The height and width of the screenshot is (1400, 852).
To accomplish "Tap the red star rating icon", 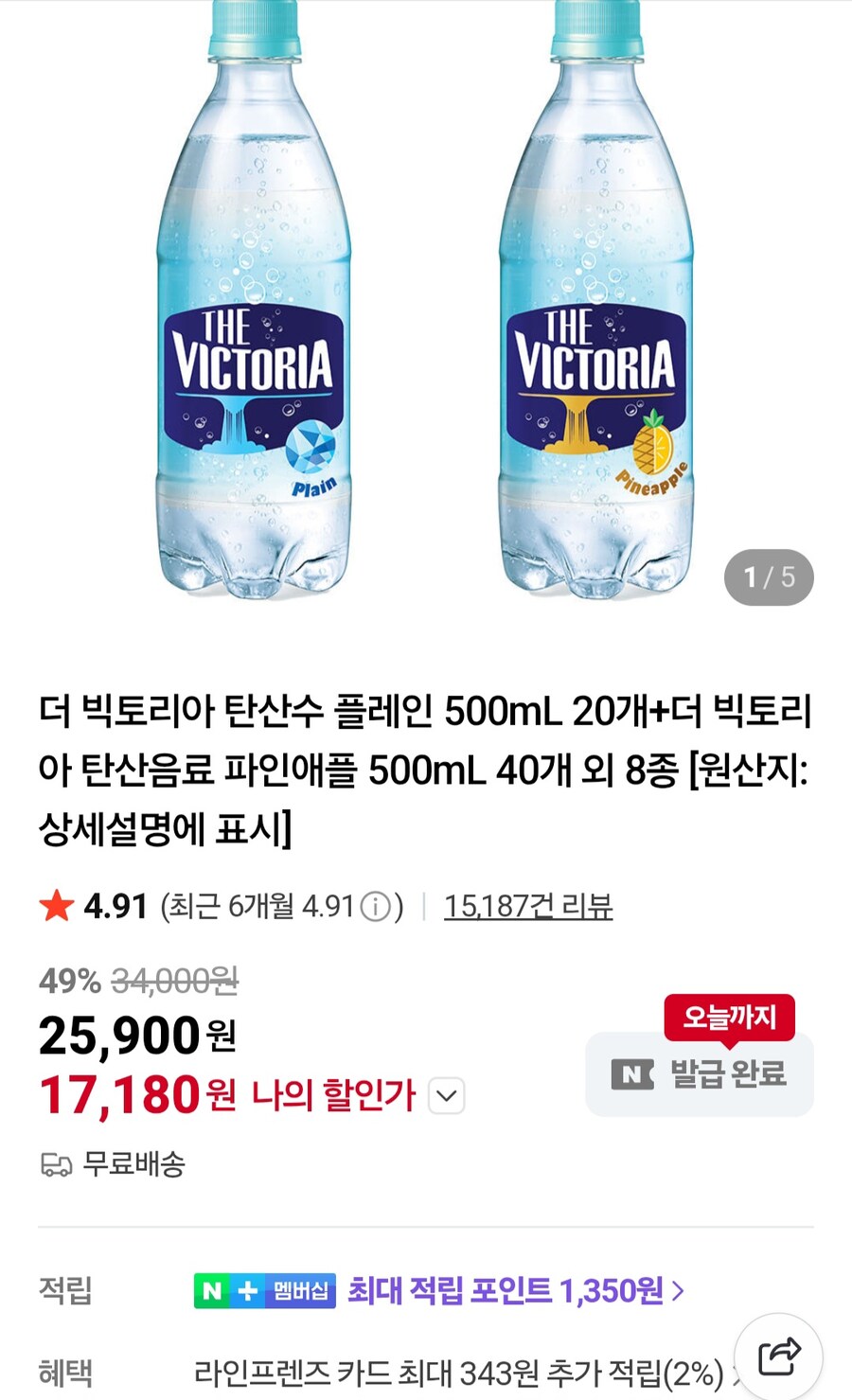I will pos(59,905).
